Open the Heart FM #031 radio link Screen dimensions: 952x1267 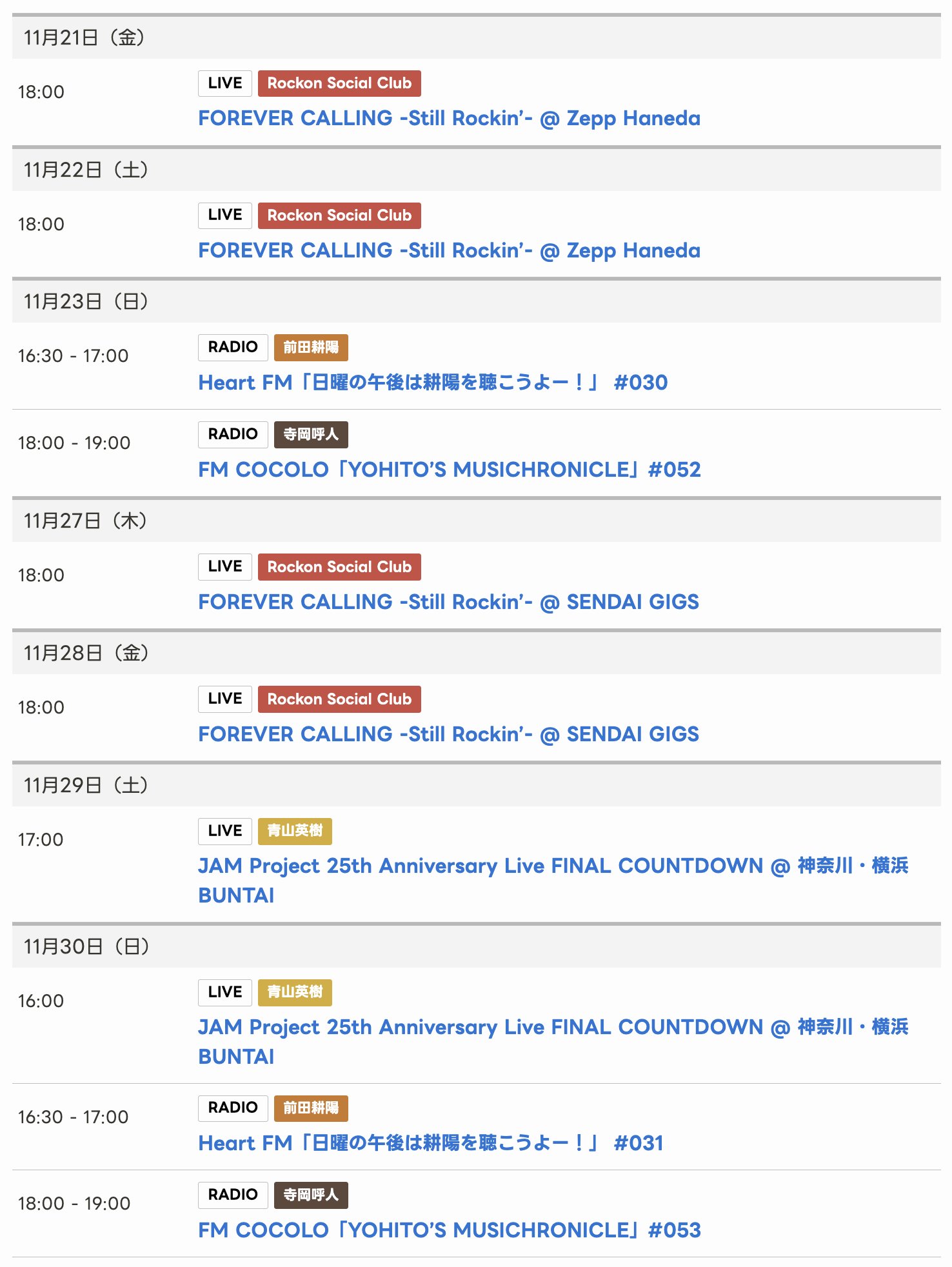point(430,1143)
